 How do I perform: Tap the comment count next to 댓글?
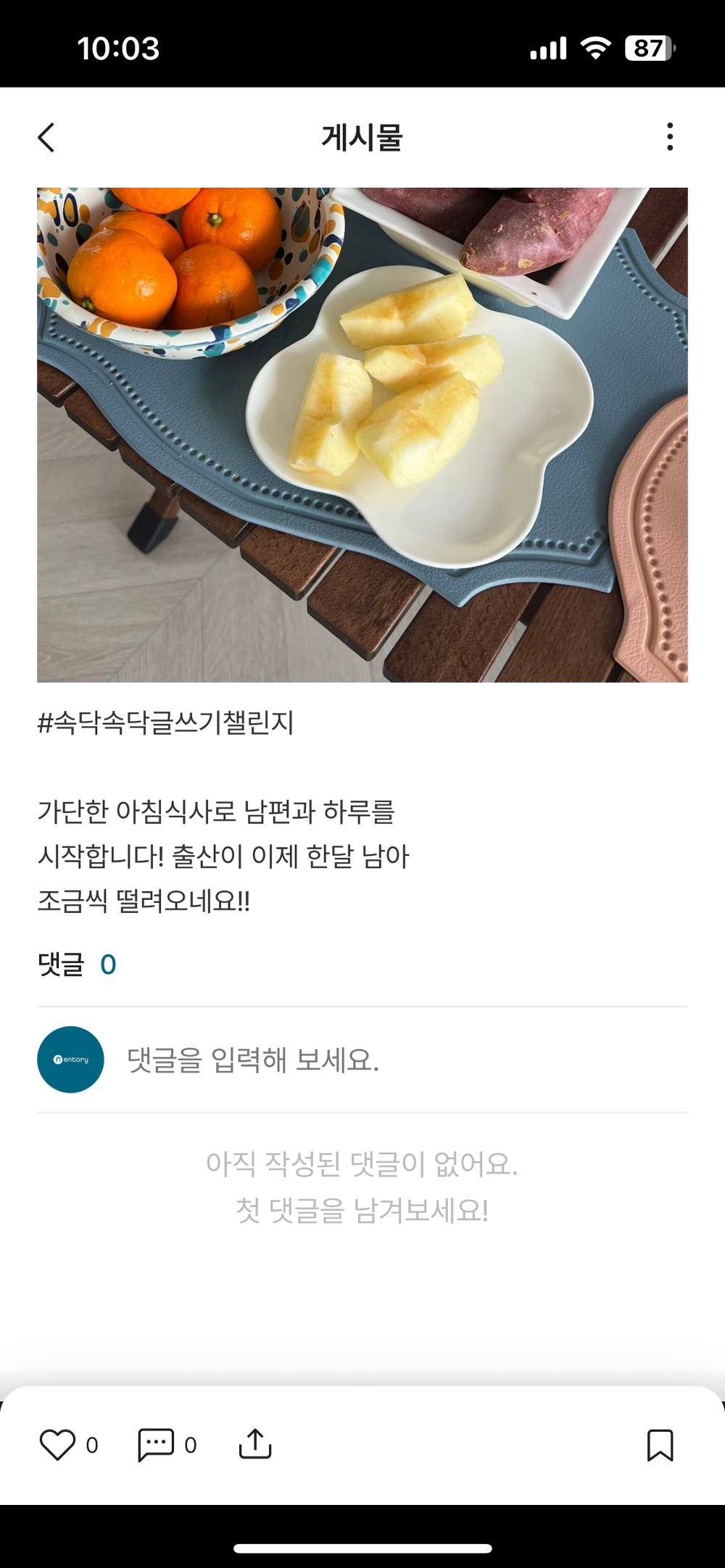109,963
